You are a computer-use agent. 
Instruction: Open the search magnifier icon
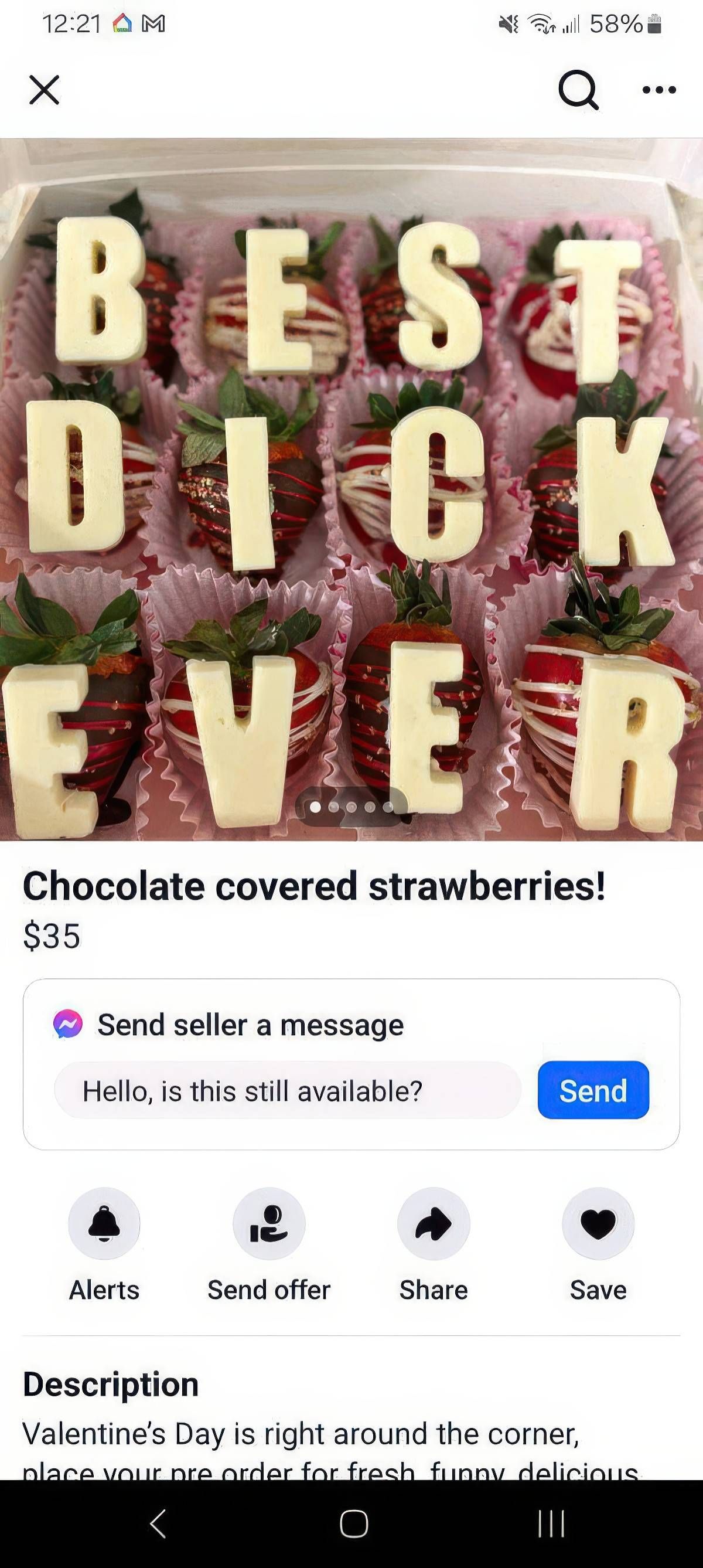pyautogui.click(x=578, y=90)
